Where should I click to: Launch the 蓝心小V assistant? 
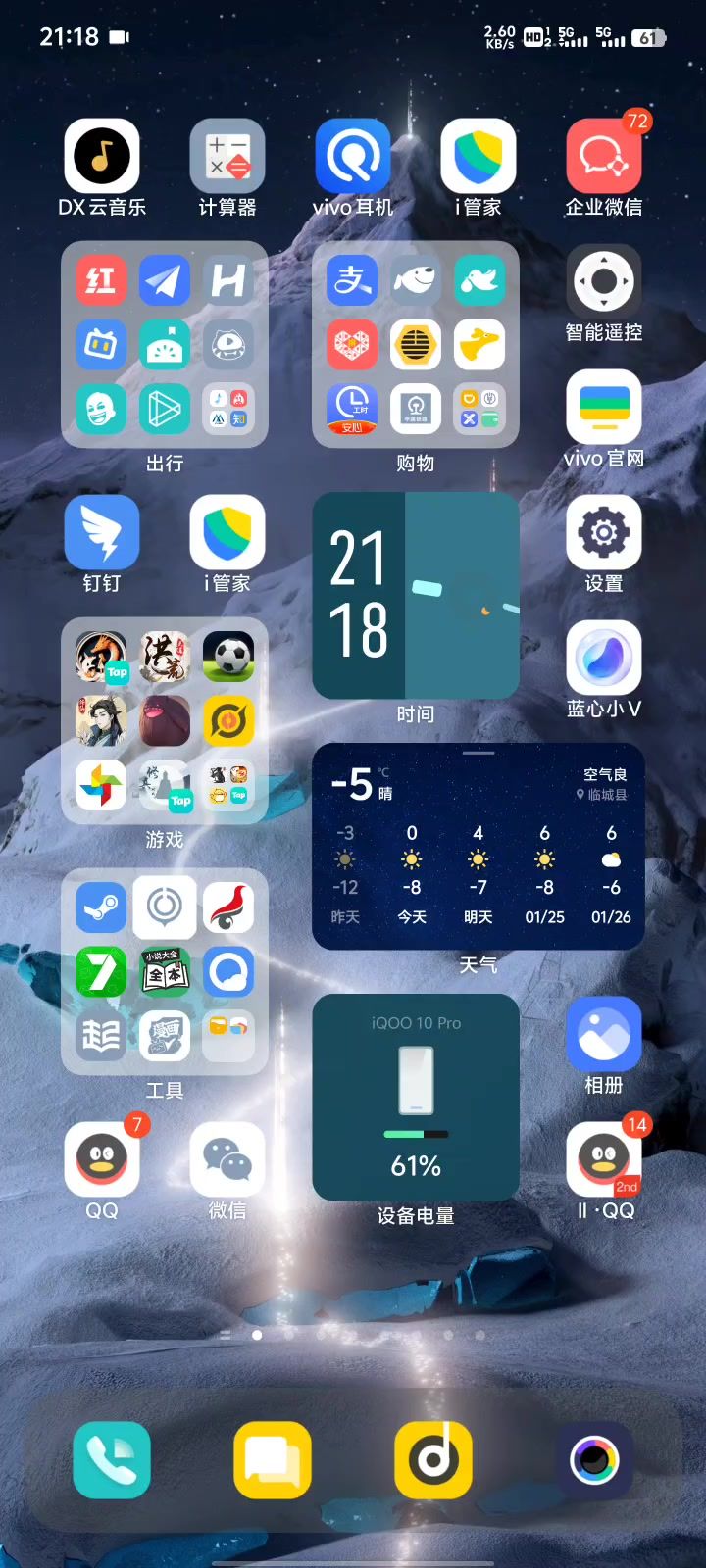tap(604, 659)
